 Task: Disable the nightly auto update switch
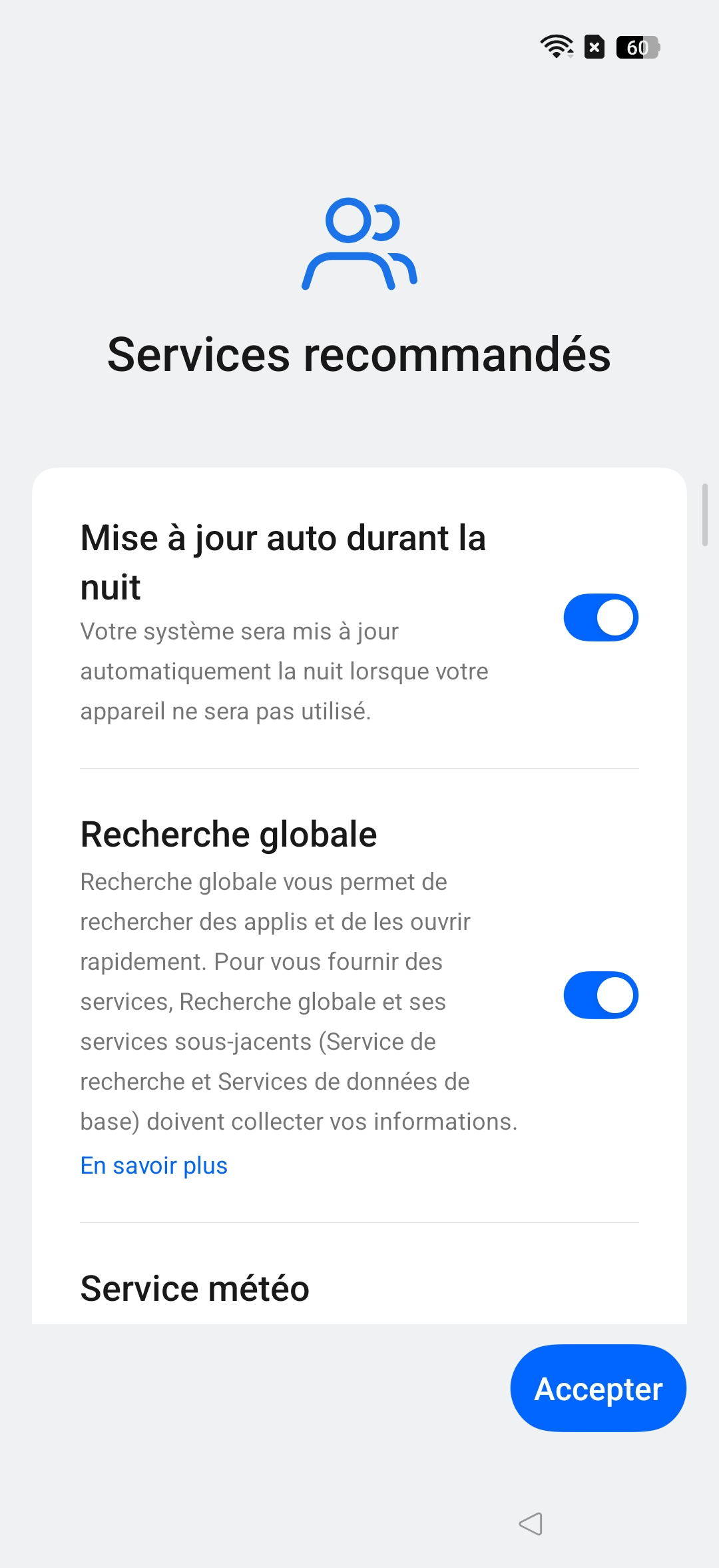click(600, 617)
